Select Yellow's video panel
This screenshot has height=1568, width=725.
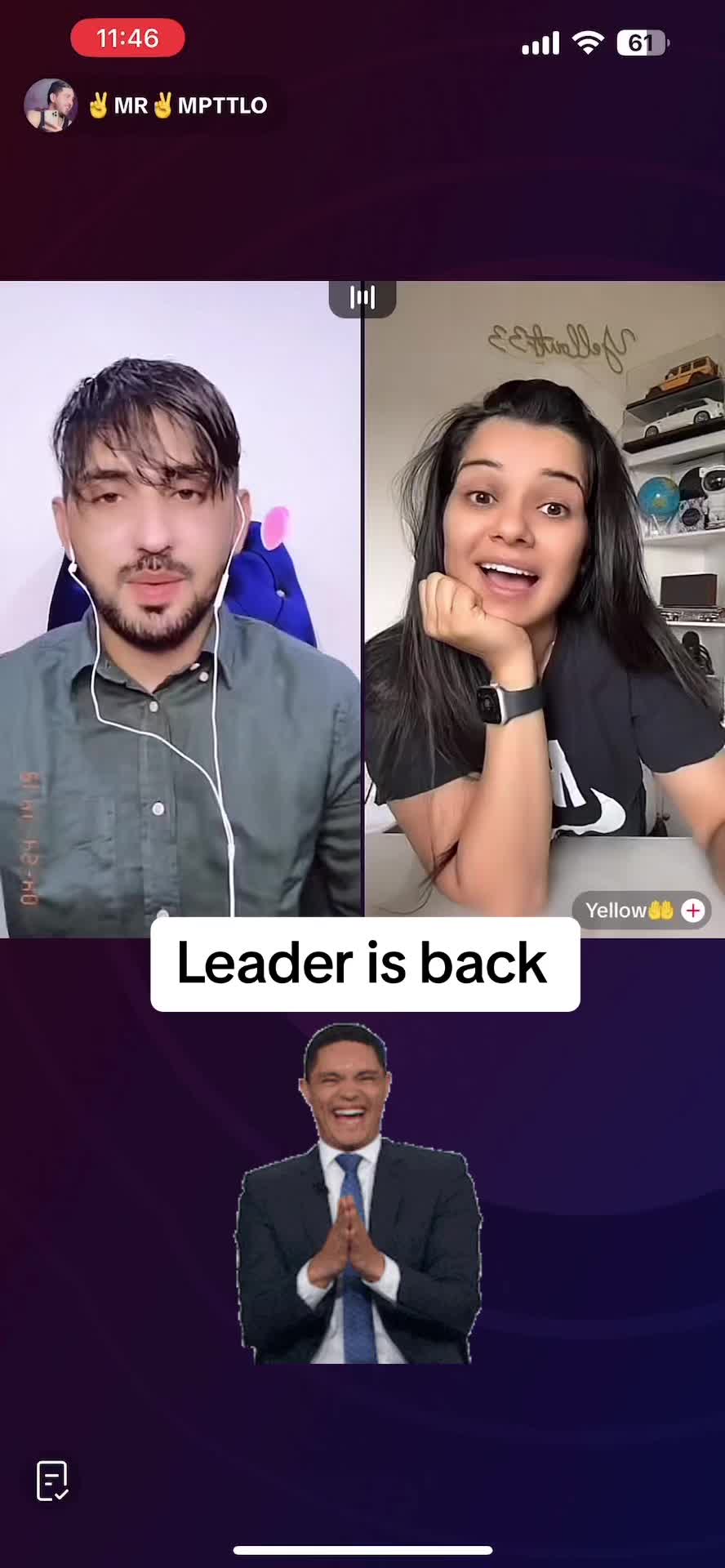click(x=545, y=609)
